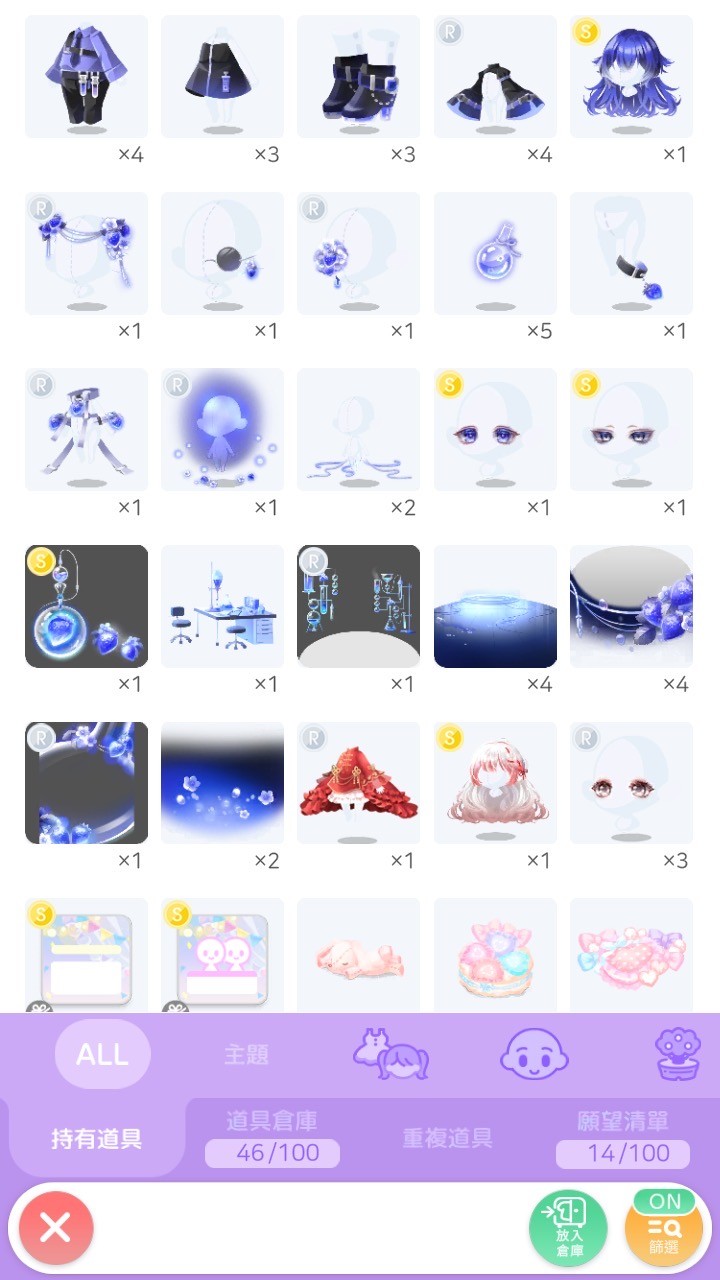Close the item panel with red X
This screenshot has width=720, height=1280.
tap(56, 1229)
